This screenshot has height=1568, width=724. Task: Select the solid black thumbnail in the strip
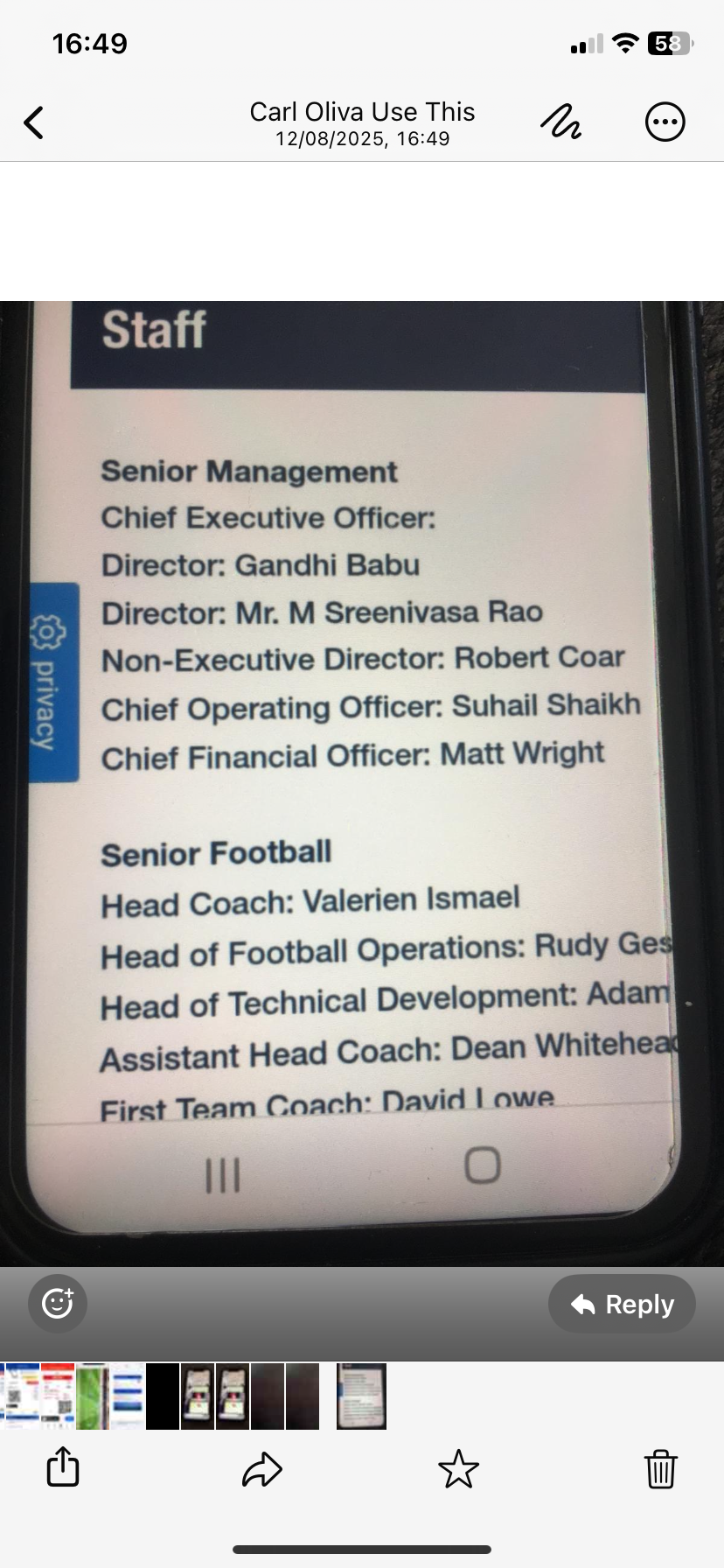(163, 1396)
